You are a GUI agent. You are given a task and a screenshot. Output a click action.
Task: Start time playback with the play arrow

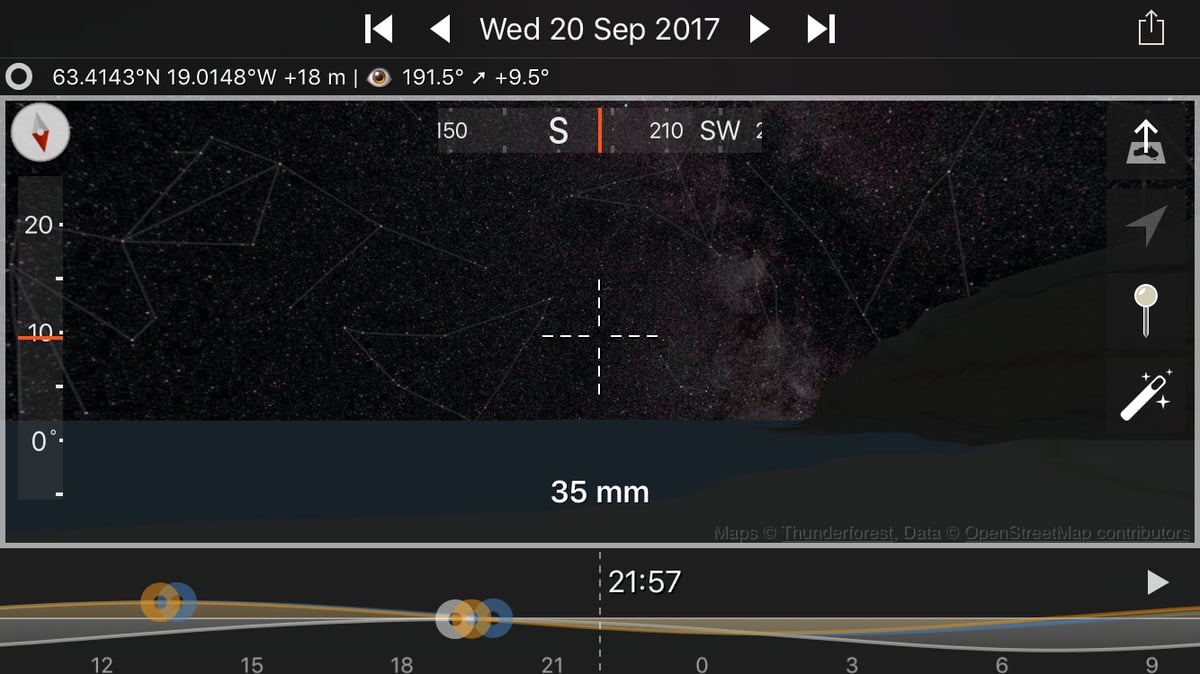click(x=1157, y=583)
